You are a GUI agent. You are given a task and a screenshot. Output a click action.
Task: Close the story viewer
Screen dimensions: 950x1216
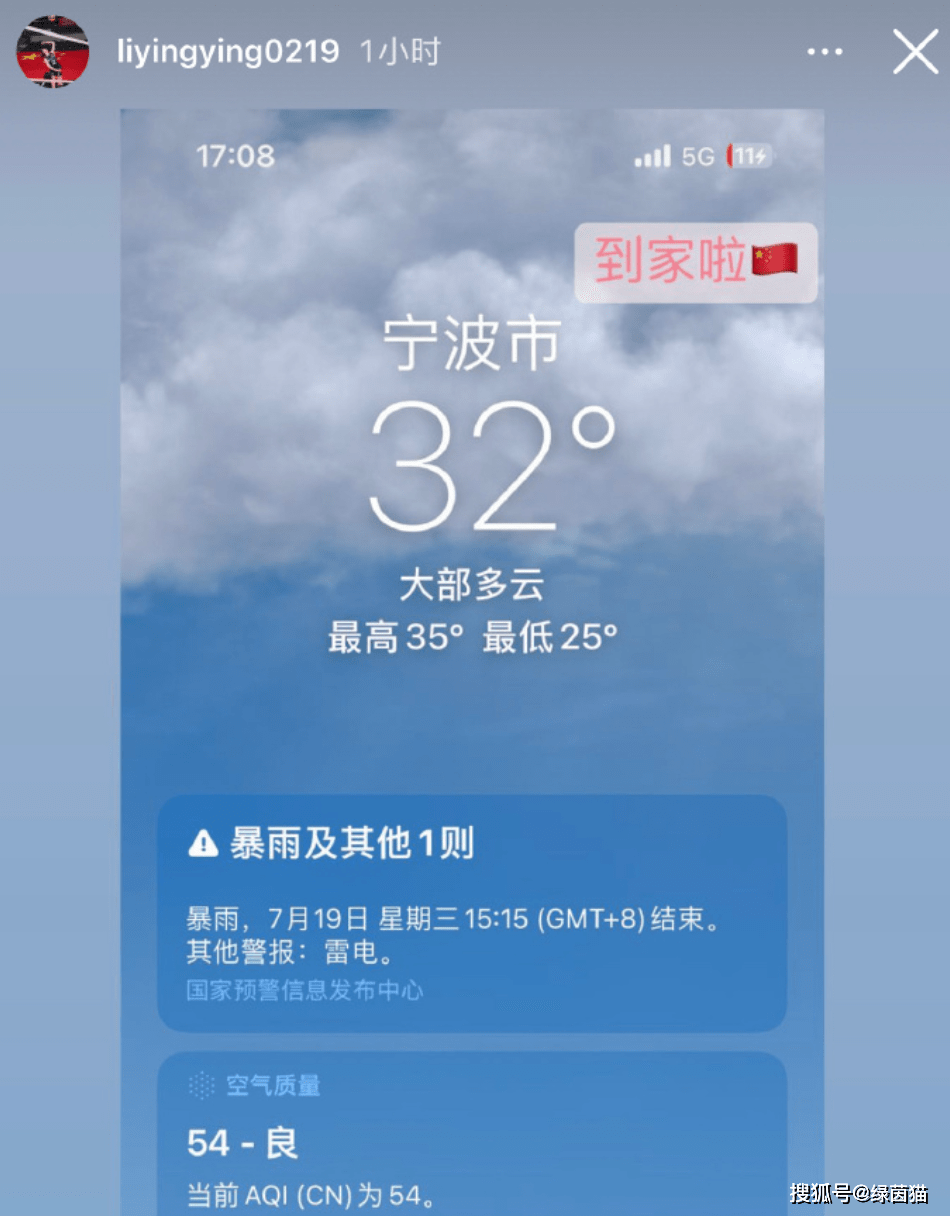[x=914, y=52]
